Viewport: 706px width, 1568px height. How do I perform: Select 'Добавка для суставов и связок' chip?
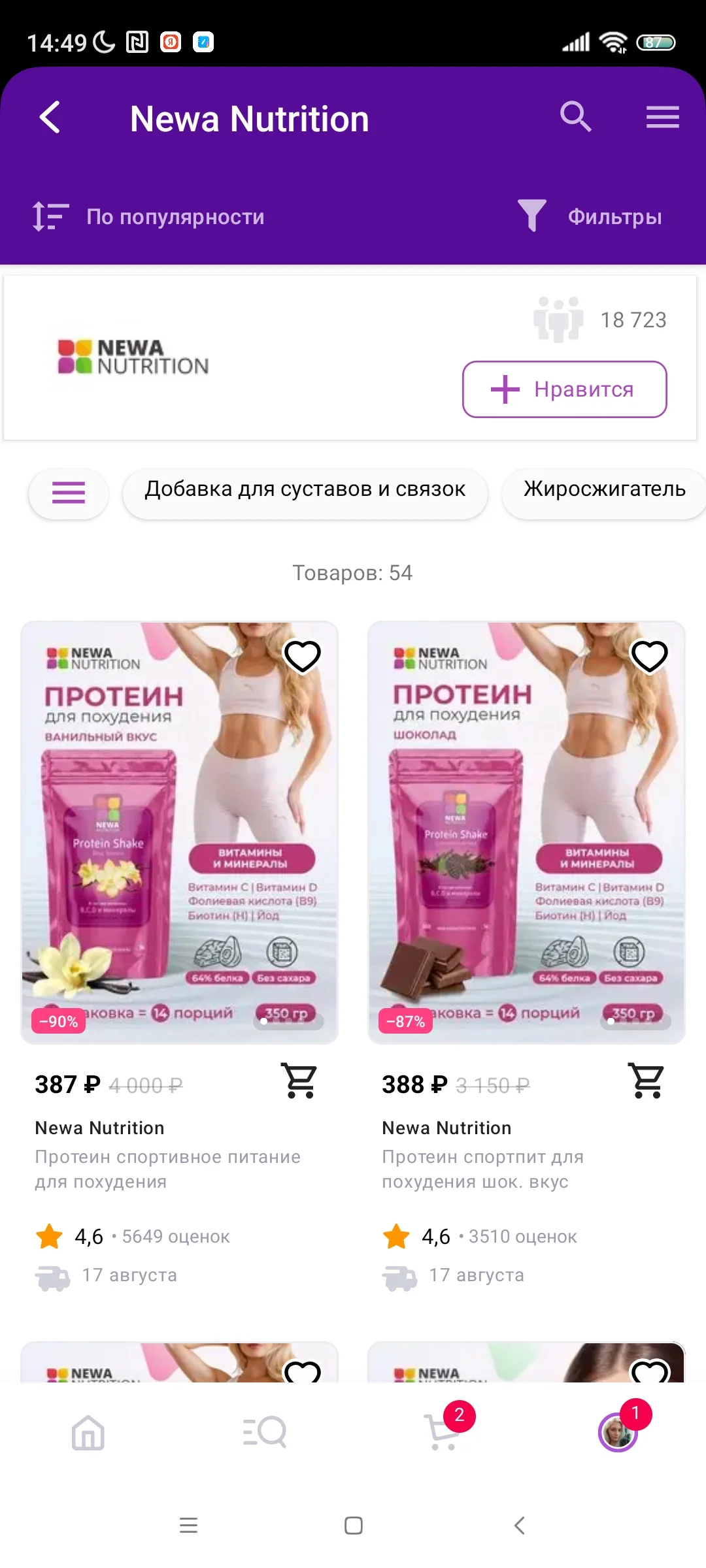coord(305,493)
